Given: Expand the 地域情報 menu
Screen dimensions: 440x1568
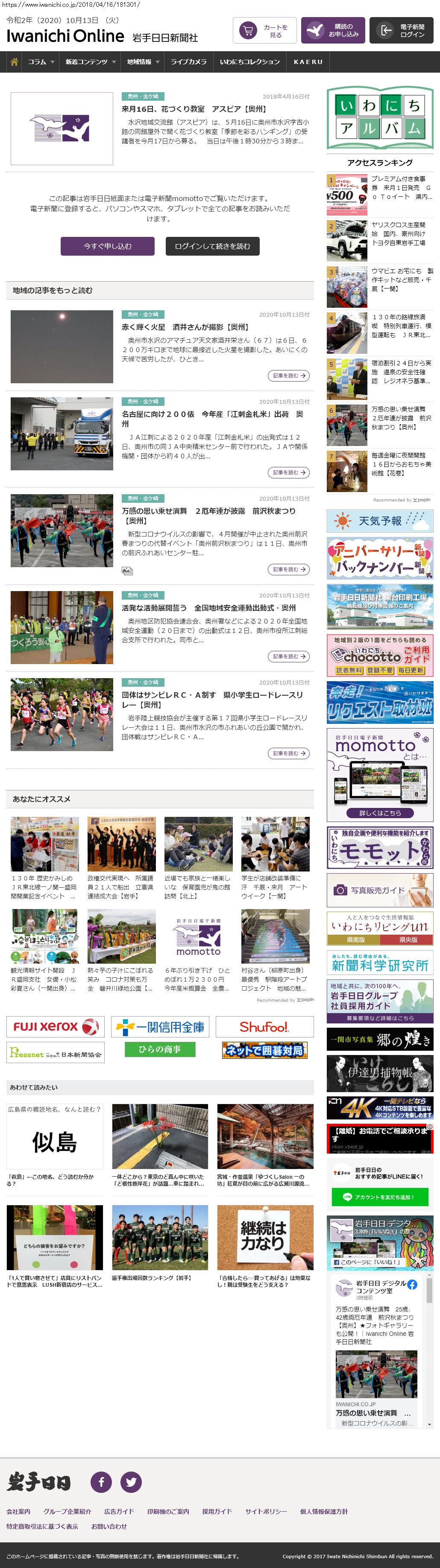Looking at the screenshot, I should click(x=143, y=62).
